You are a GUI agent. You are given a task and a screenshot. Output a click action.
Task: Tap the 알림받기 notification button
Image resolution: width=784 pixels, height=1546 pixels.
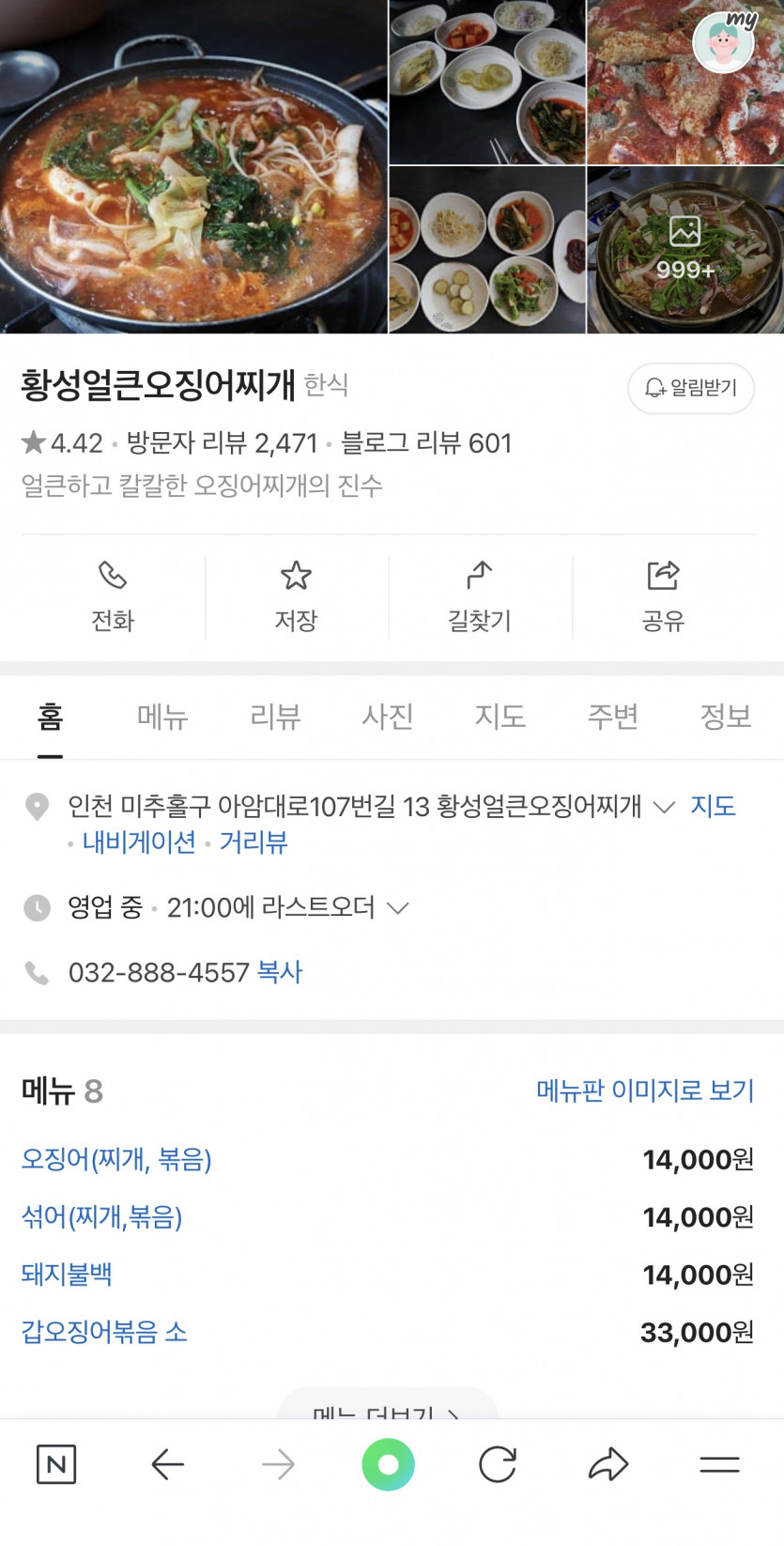(691, 388)
